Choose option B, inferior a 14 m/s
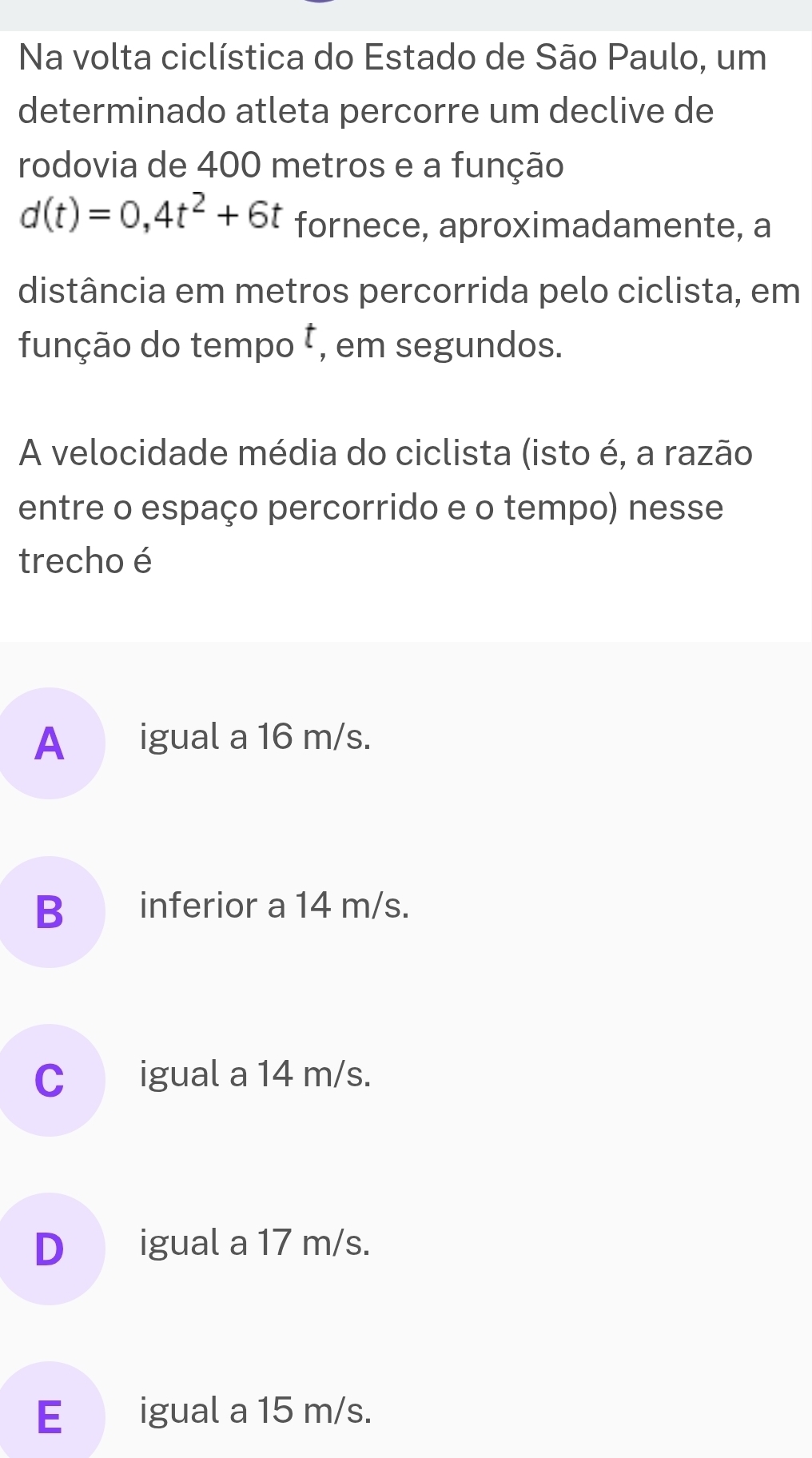 (50, 911)
